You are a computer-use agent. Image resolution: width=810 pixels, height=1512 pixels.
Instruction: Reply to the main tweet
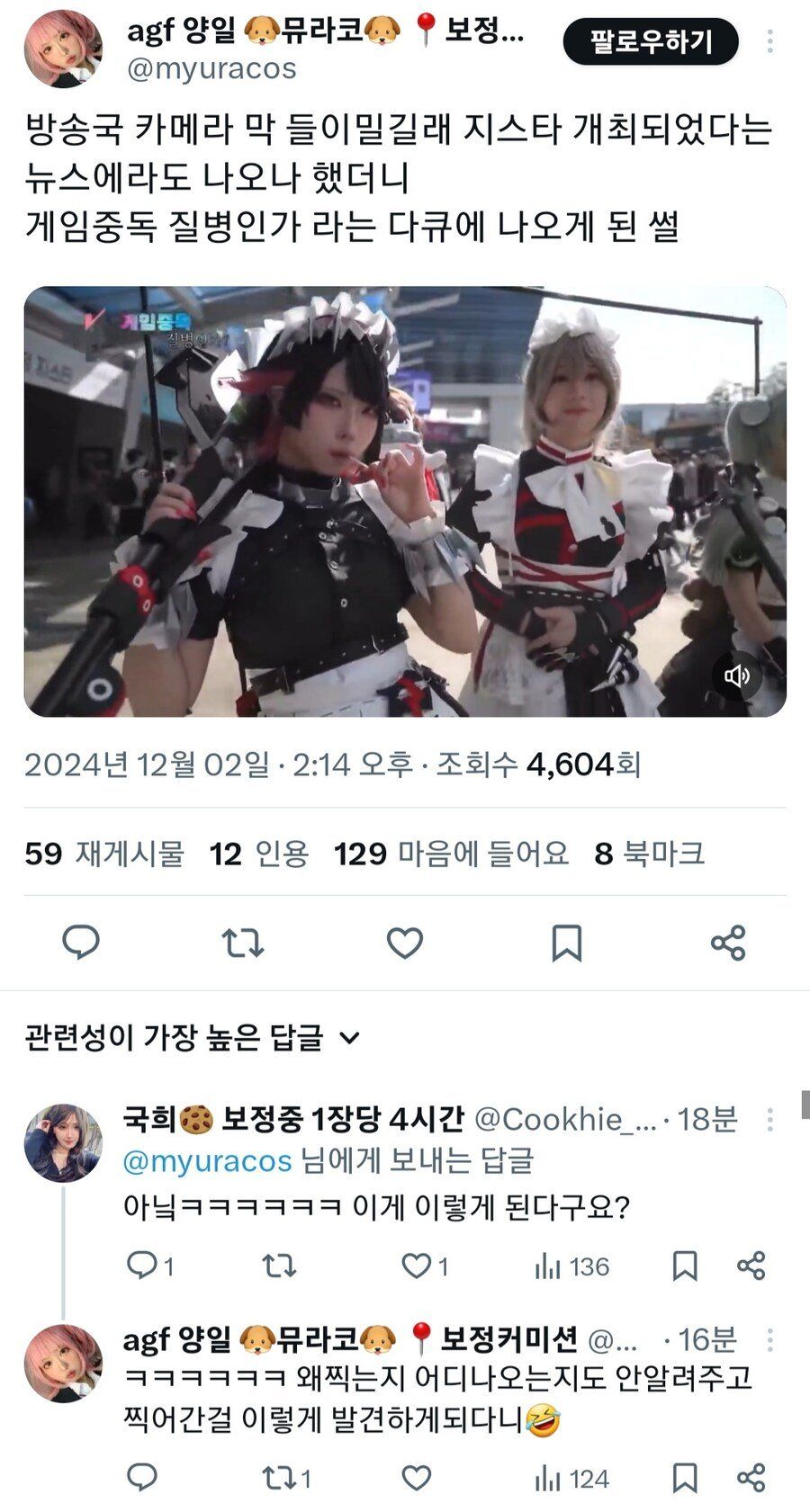(81, 943)
